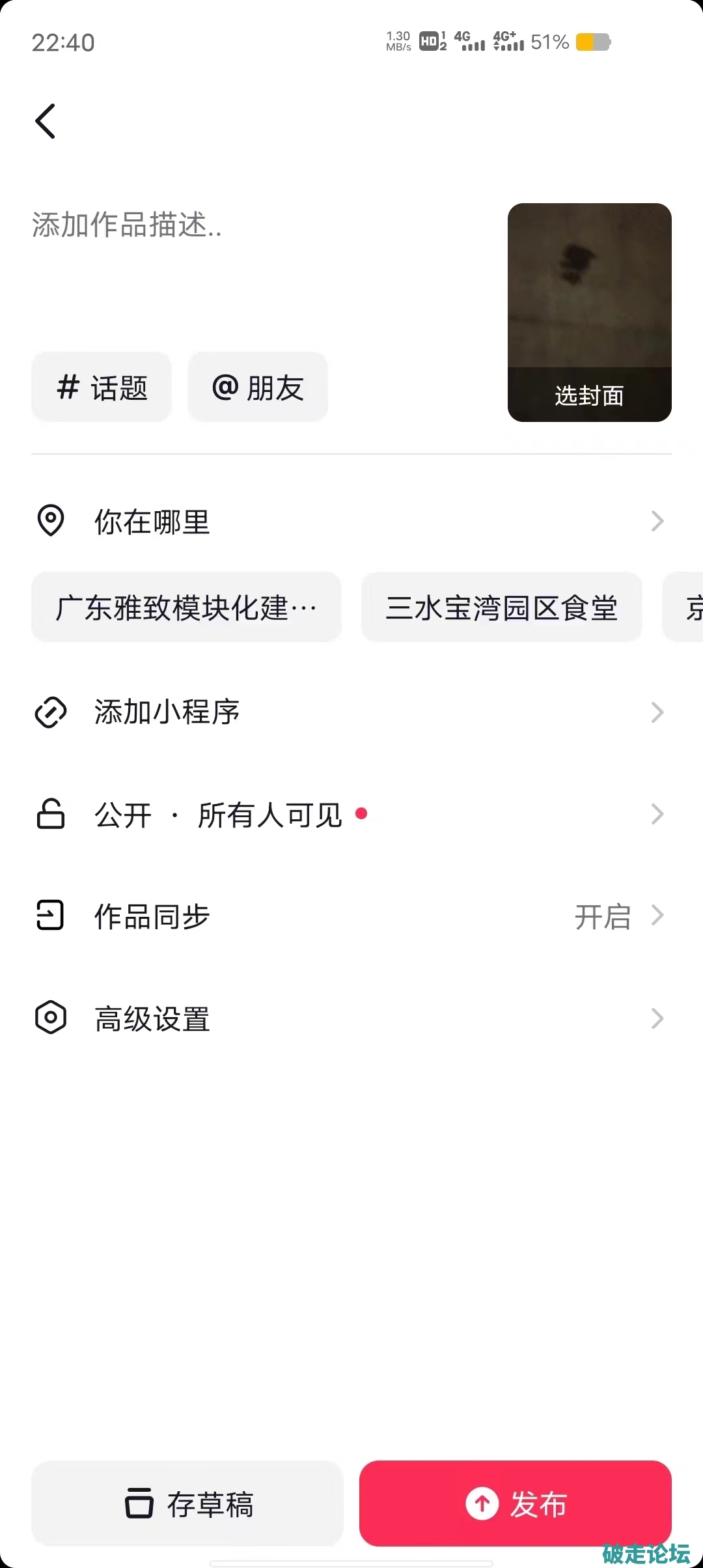Screen dimensions: 703x1568
Task: Add a # 话题 topic tag
Action: (102, 387)
